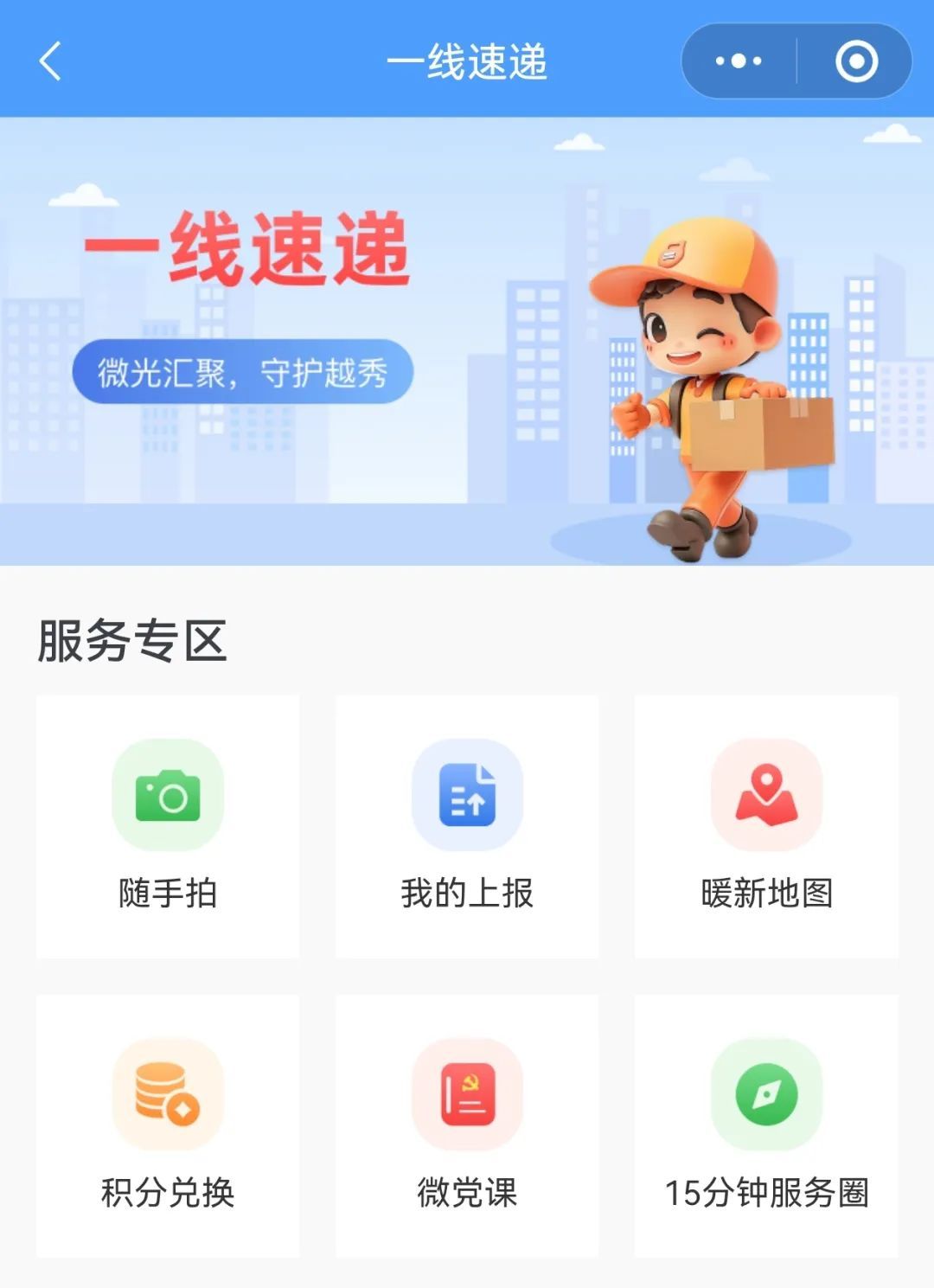Close the mini program with circle button
This screenshot has height=1288, width=934.
[856, 61]
